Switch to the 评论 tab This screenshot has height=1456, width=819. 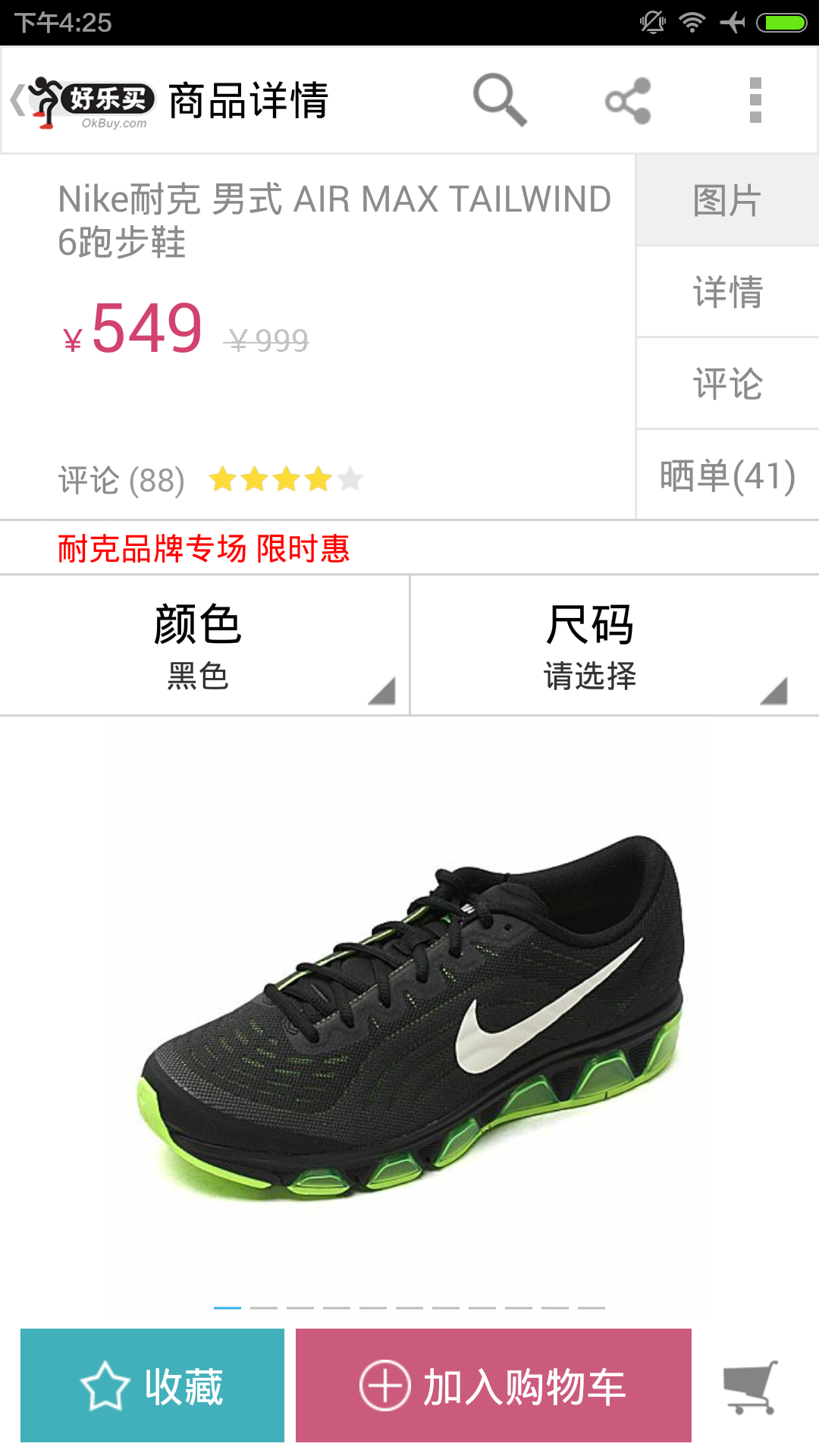[x=728, y=384]
